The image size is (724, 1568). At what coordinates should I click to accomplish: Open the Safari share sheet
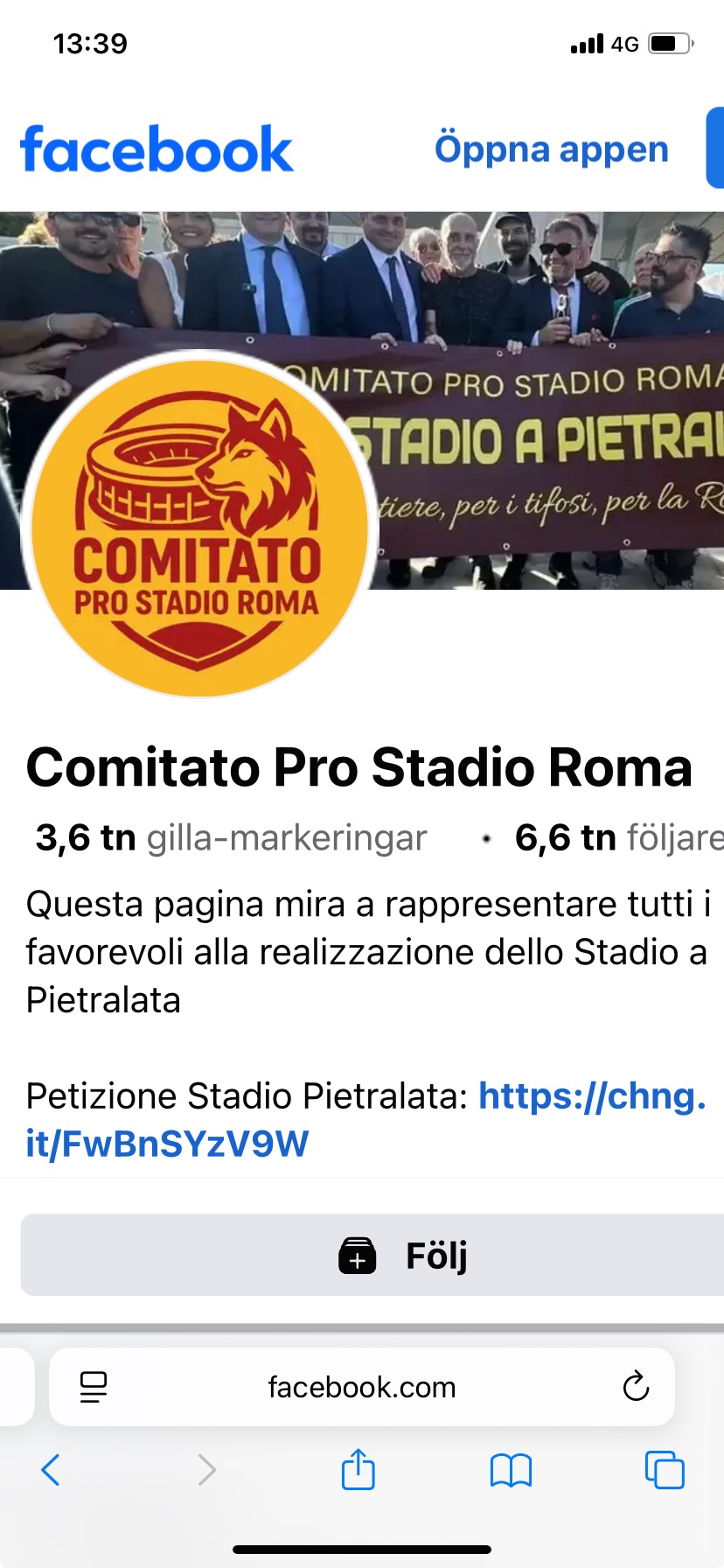358,1470
